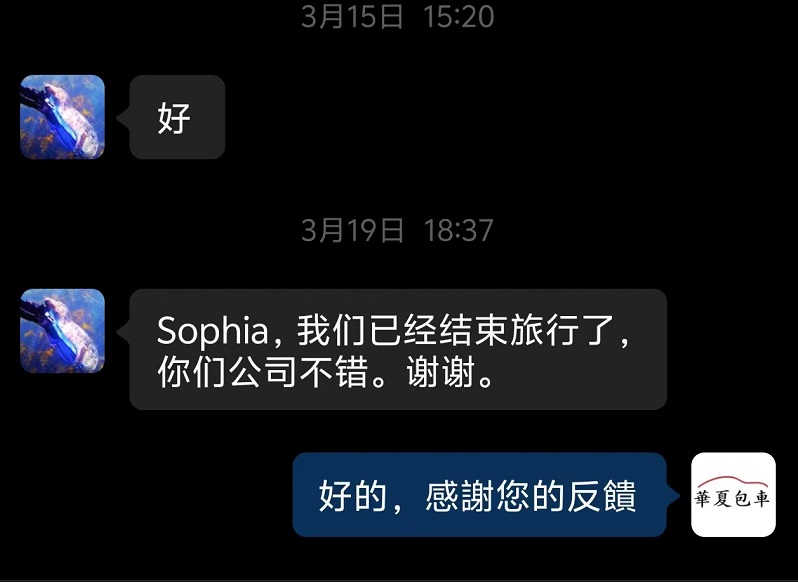Open the 華夏包車 profile avatar

click(x=733, y=495)
